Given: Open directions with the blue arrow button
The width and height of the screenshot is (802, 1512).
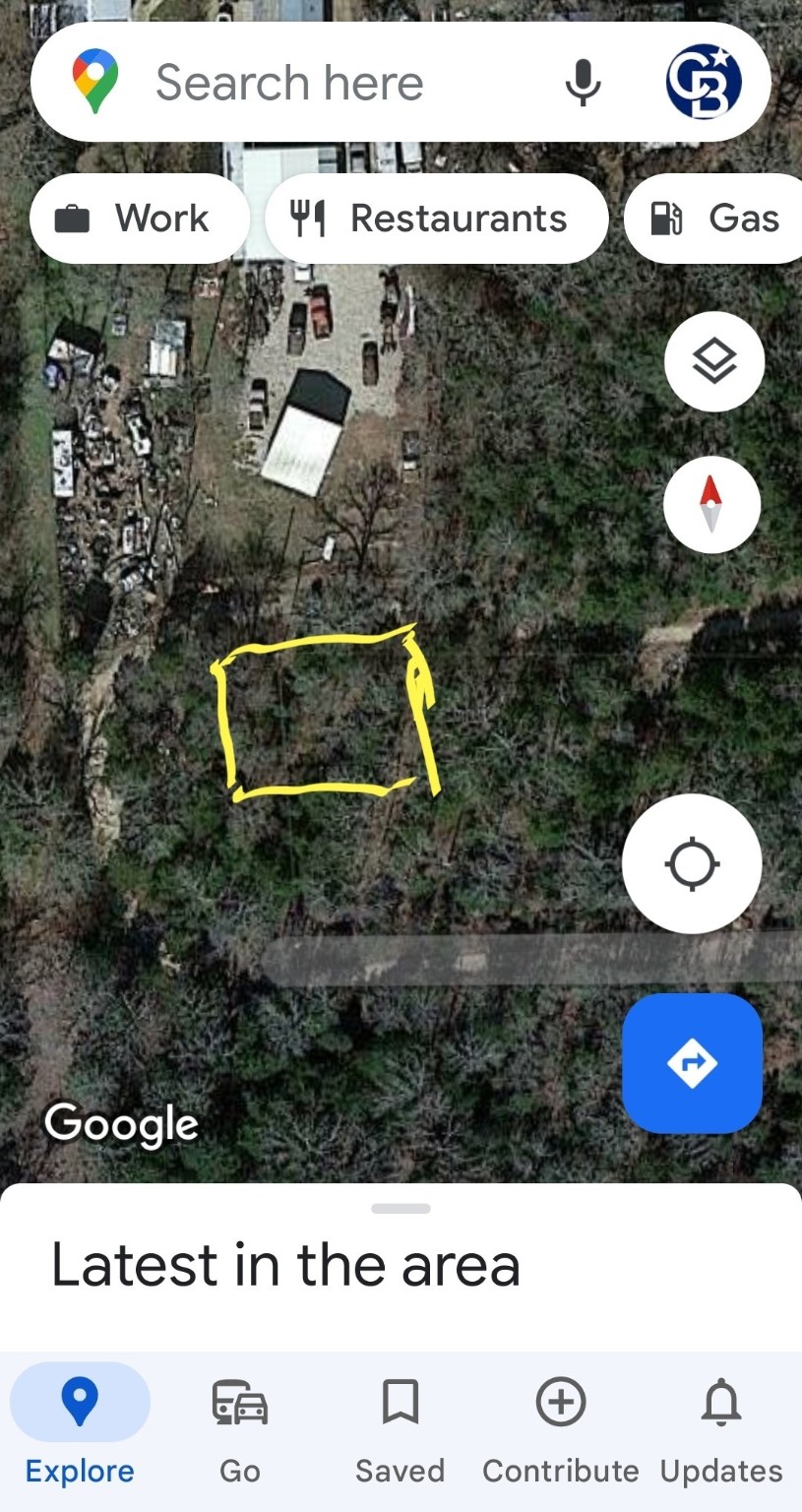Looking at the screenshot, I should pyautogui.click(x=692, y=1063).
